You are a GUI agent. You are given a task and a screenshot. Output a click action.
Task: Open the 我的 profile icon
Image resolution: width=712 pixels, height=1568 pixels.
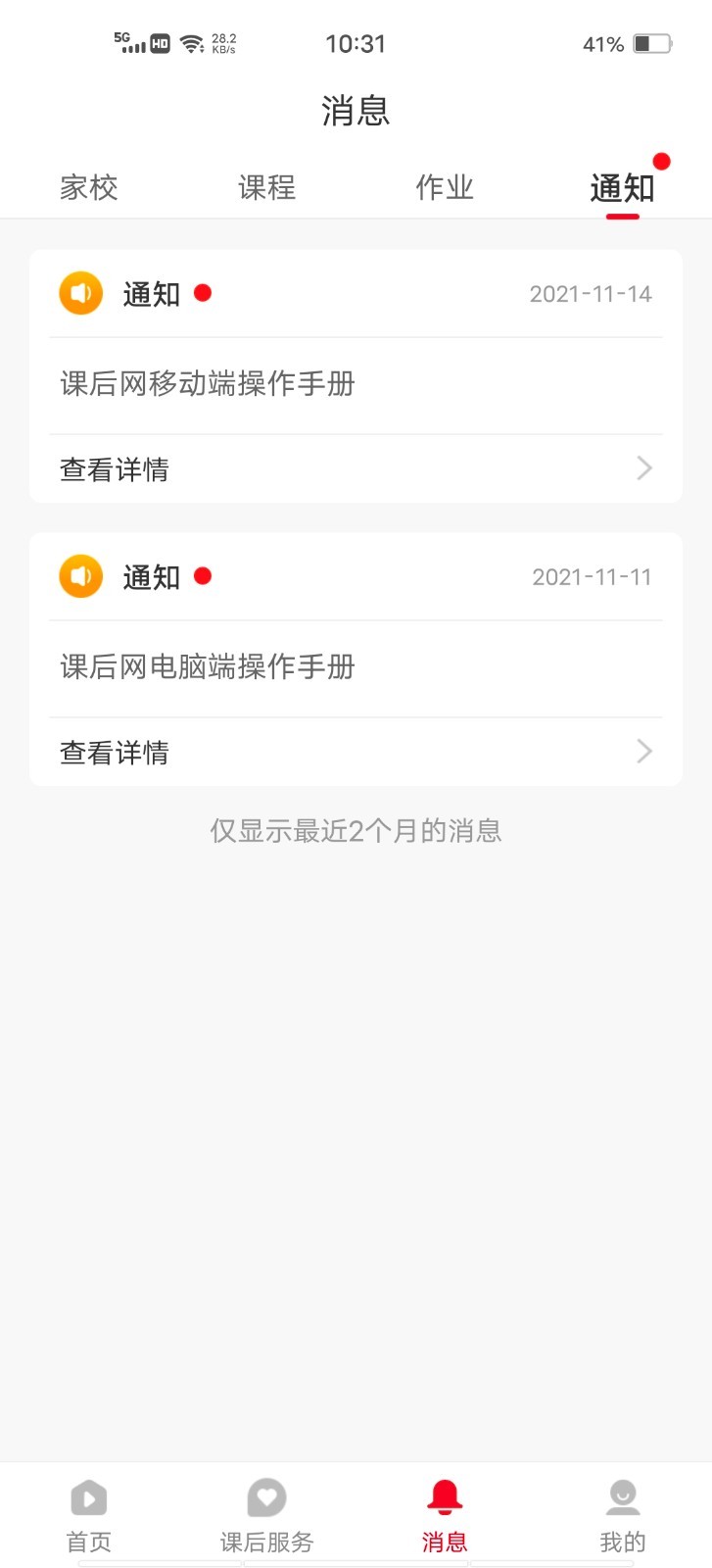[x=623, y=1497]
